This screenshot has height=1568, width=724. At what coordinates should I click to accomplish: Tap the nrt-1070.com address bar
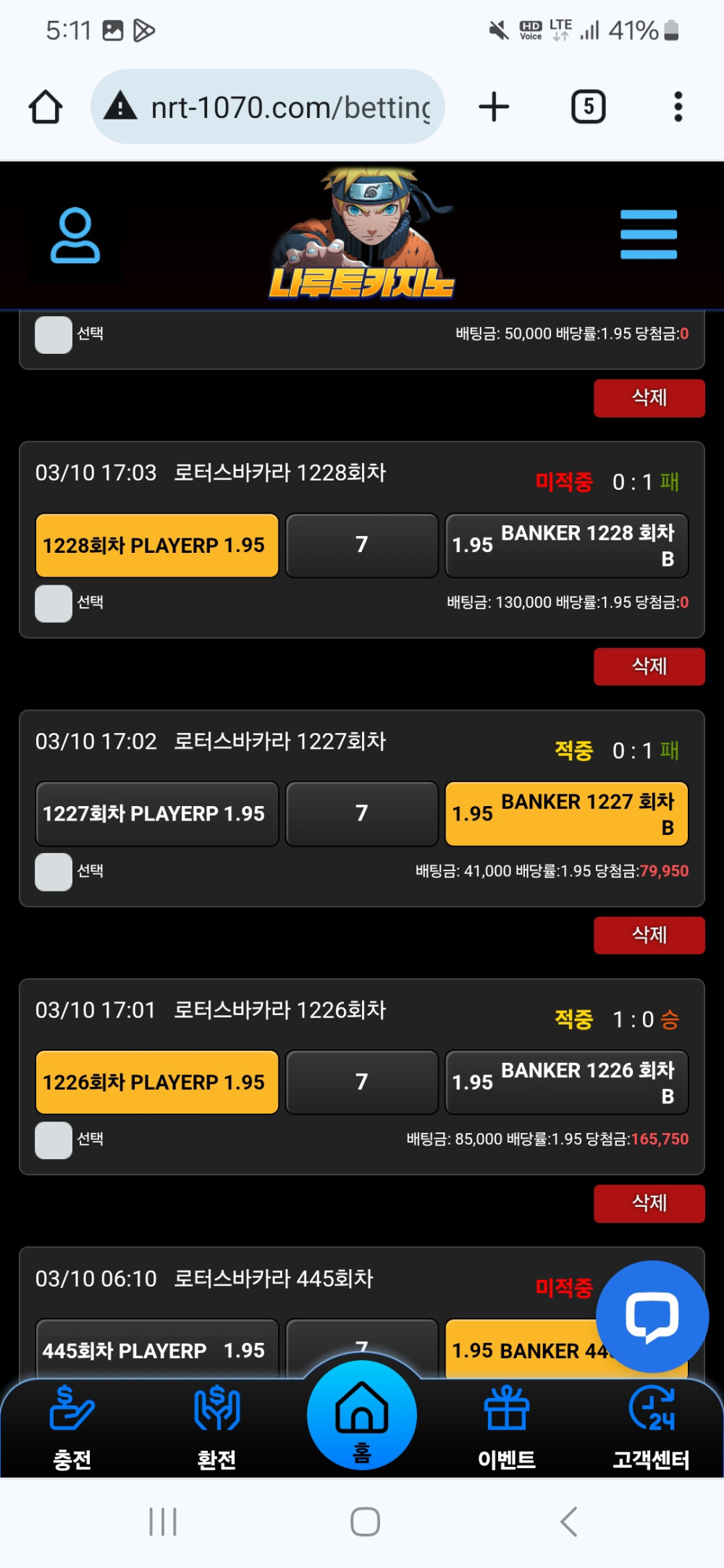pyautogui.click(x=268, y=107)
